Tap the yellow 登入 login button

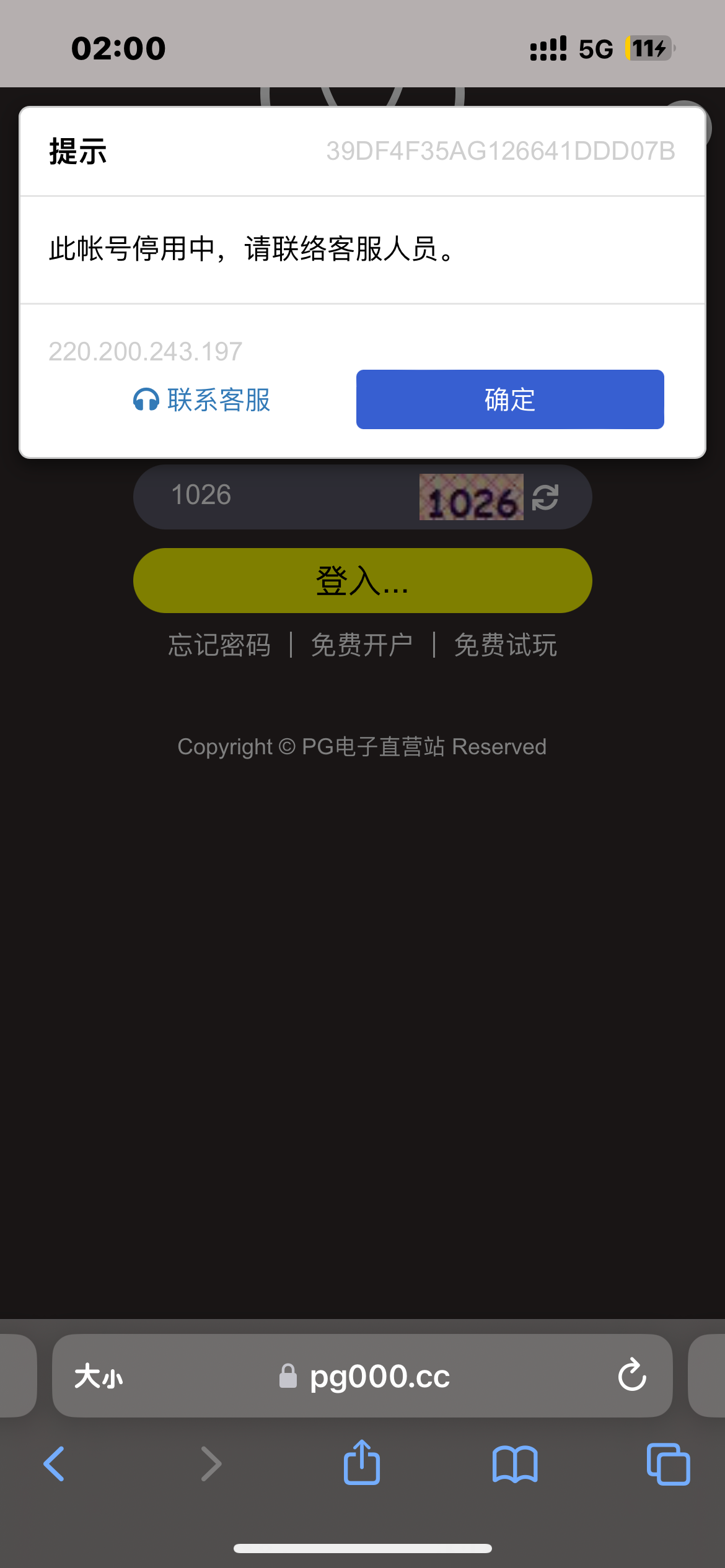point(362,580)
